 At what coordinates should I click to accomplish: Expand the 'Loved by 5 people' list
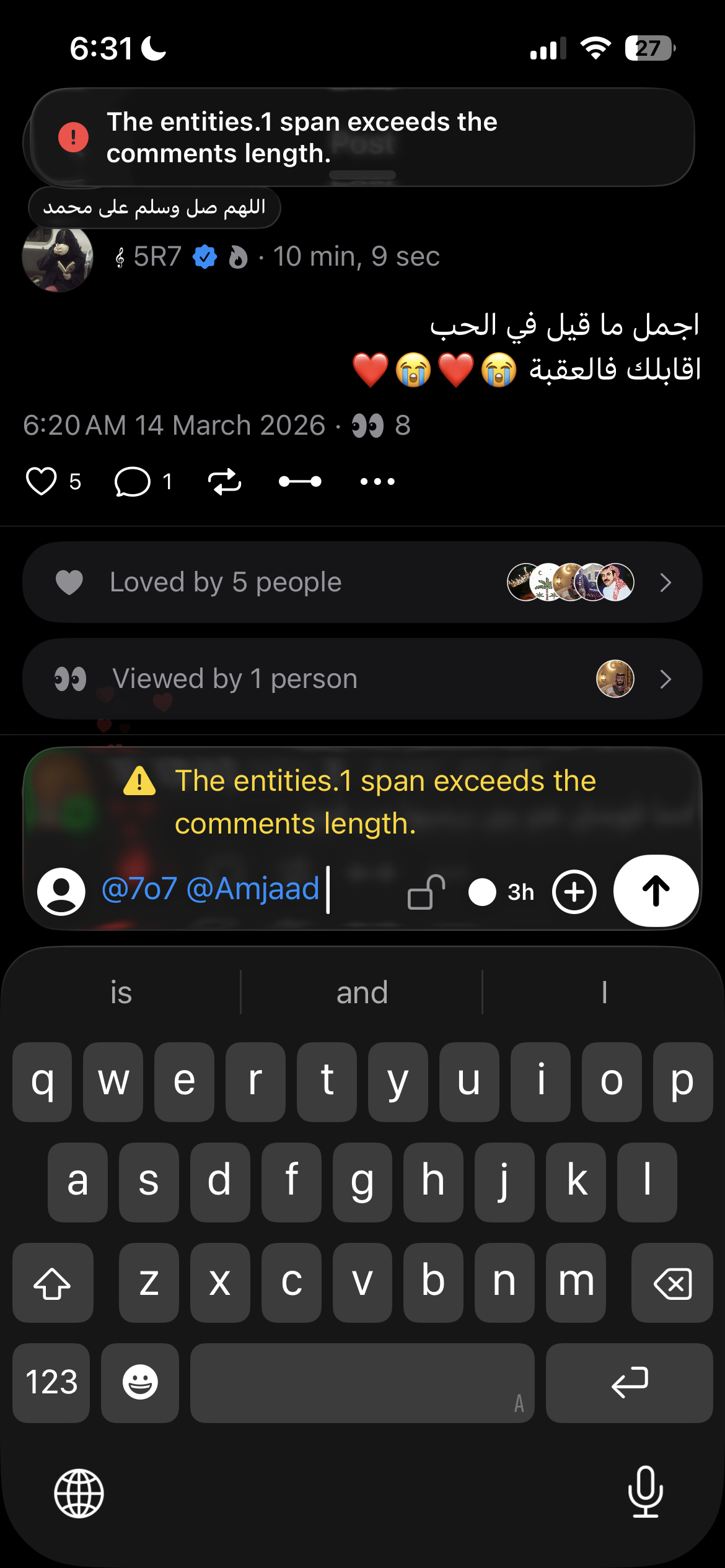362,581
